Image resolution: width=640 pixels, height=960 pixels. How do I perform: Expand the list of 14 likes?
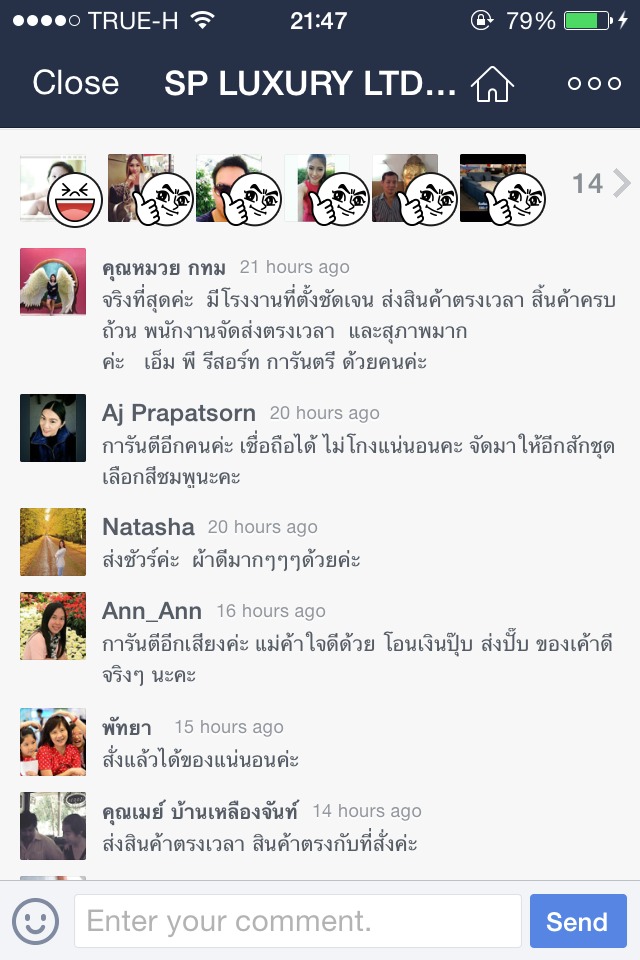(x=602, y=183)
